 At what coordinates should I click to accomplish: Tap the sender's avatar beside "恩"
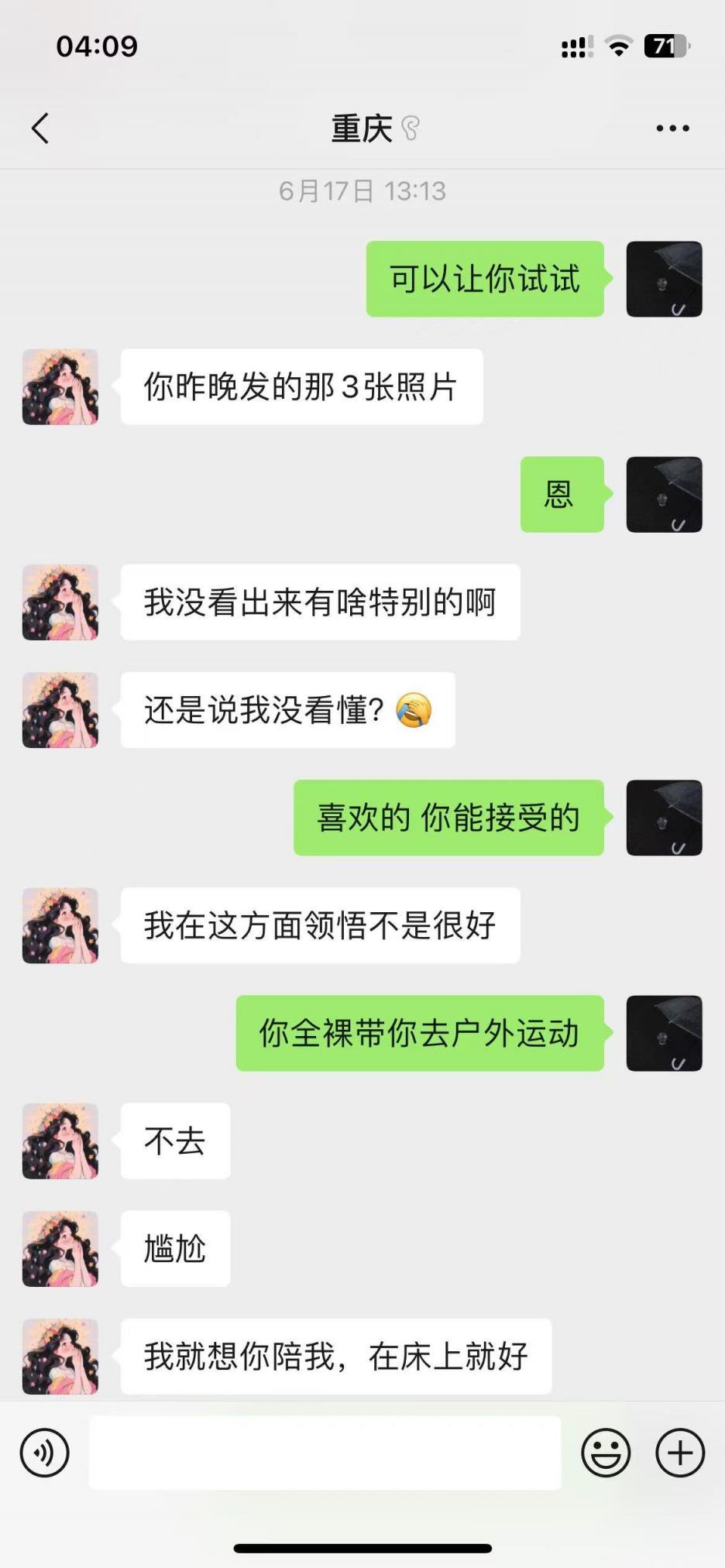[x=664, y=495]
